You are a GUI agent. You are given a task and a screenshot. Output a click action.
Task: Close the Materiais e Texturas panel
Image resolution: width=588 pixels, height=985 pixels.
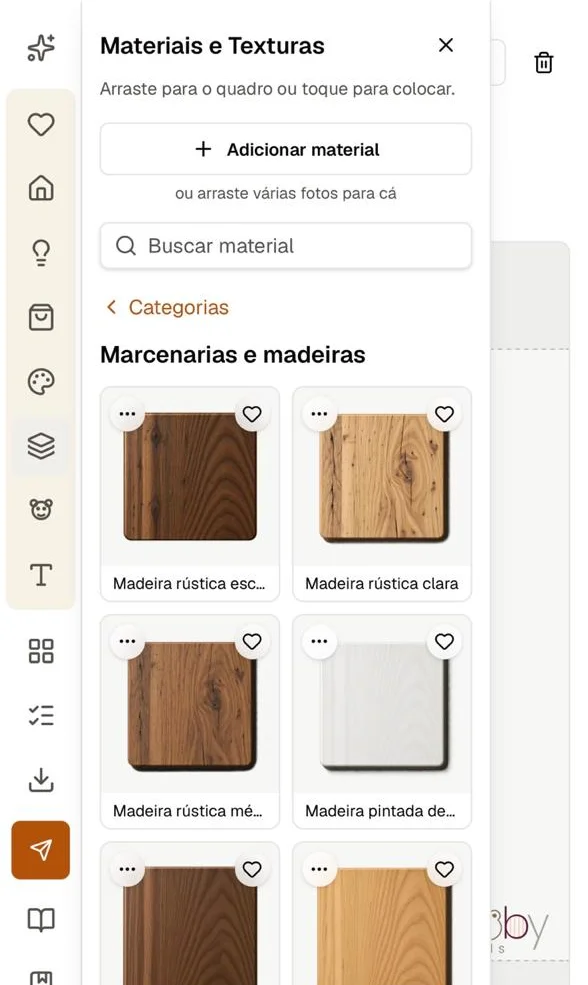tap(445, 45)
